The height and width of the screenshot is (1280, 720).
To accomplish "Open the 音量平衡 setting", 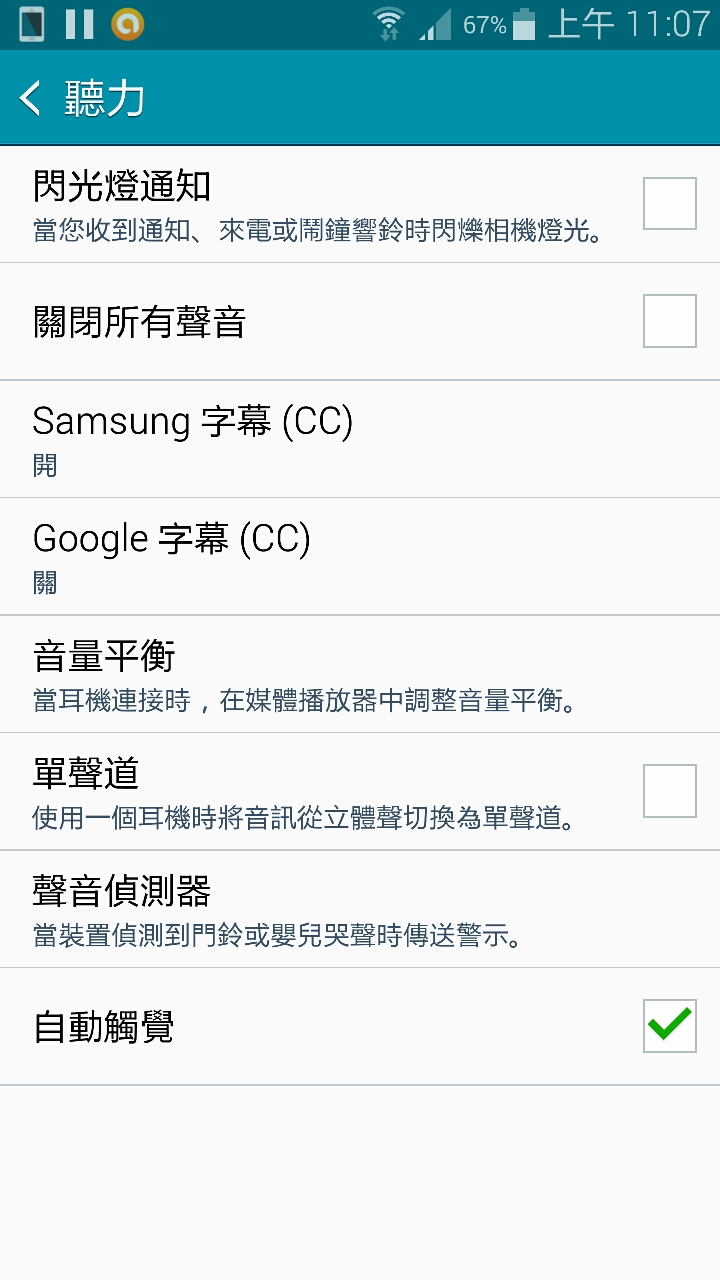I will click(360, 674).
